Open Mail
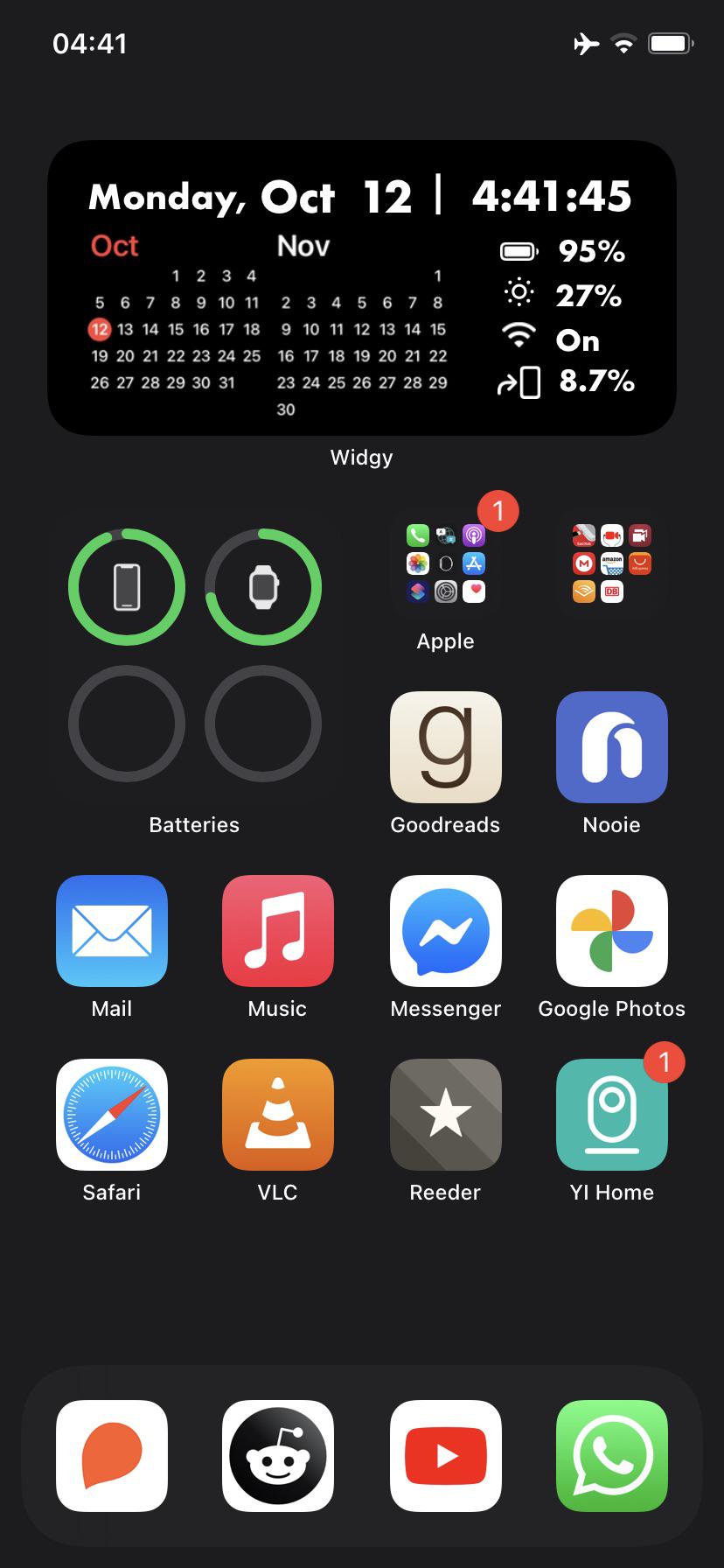Viewport: 724px width, 1568px height. tap(112, 931)
